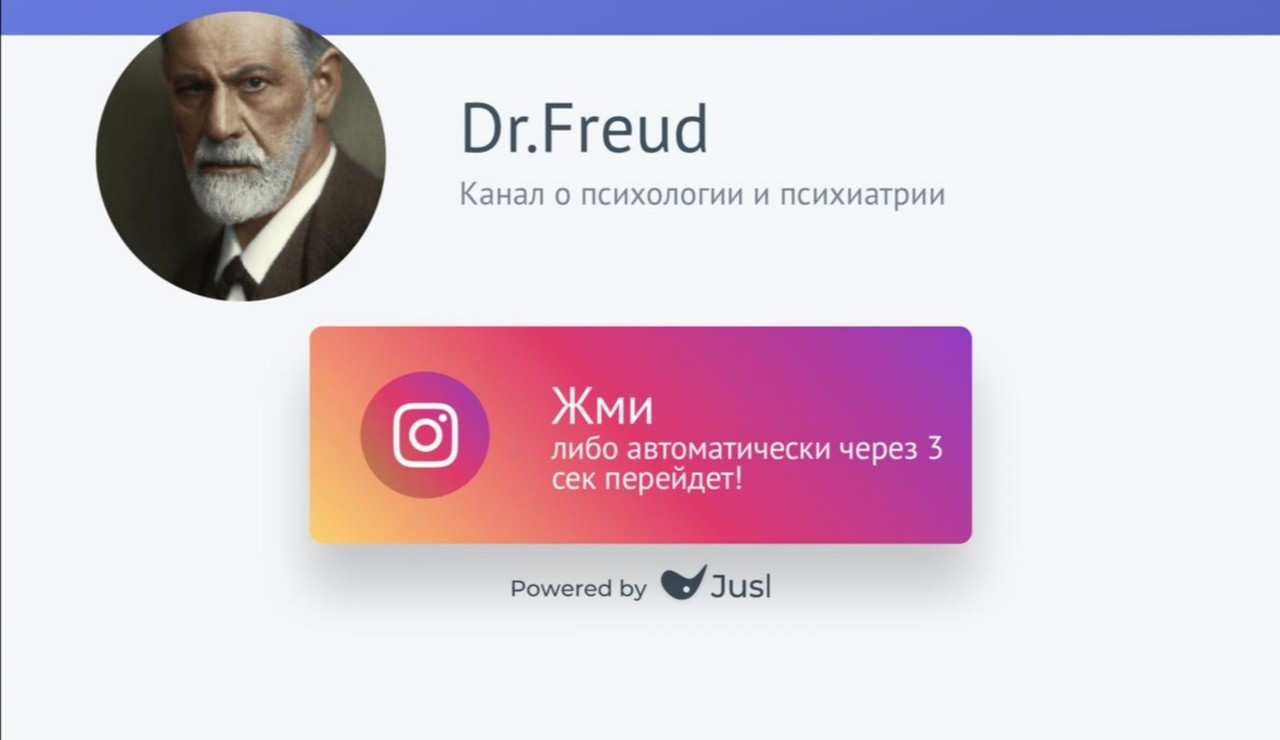
Task: Tap the Instagram "Жми" redirect button
Action: (640, 435)
